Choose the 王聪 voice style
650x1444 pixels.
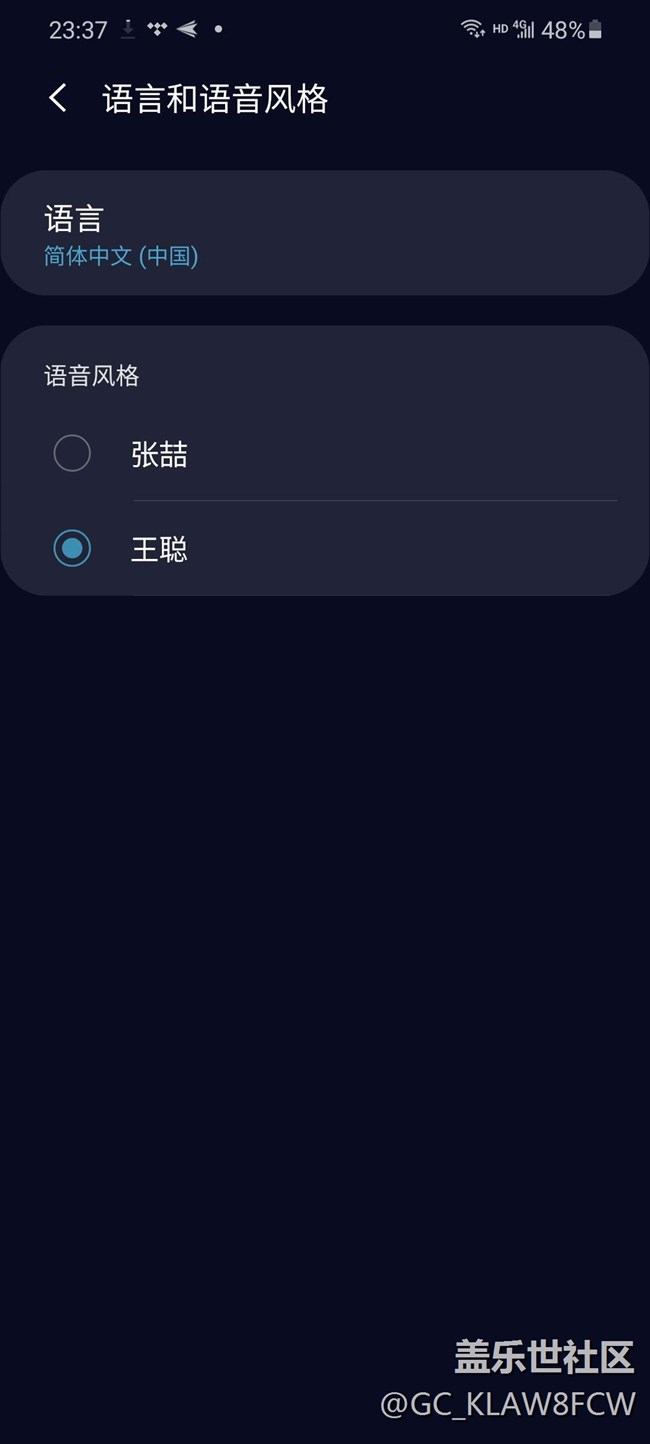coord(72,548)
